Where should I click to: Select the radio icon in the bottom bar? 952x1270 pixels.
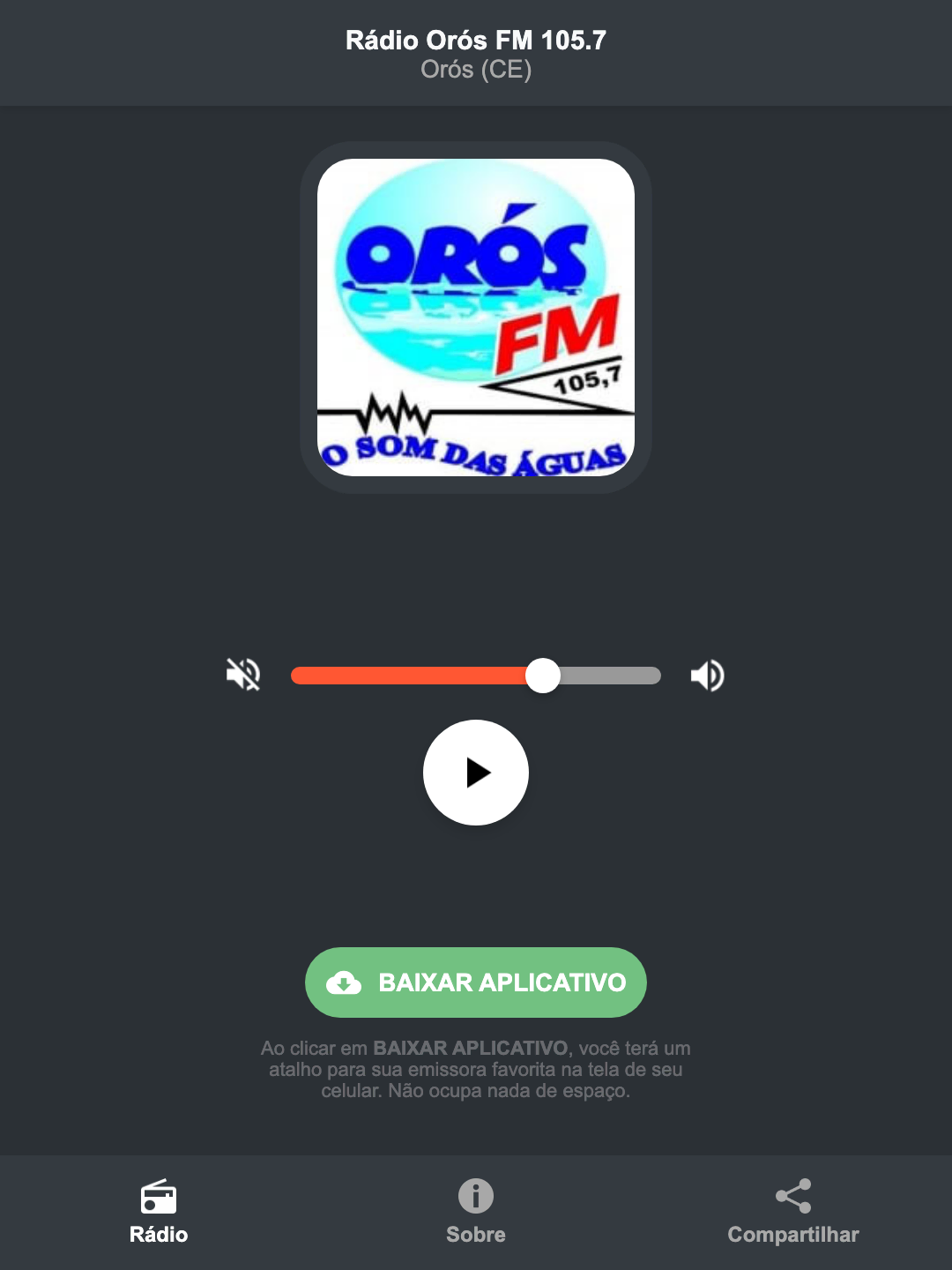coord(159,1197)
